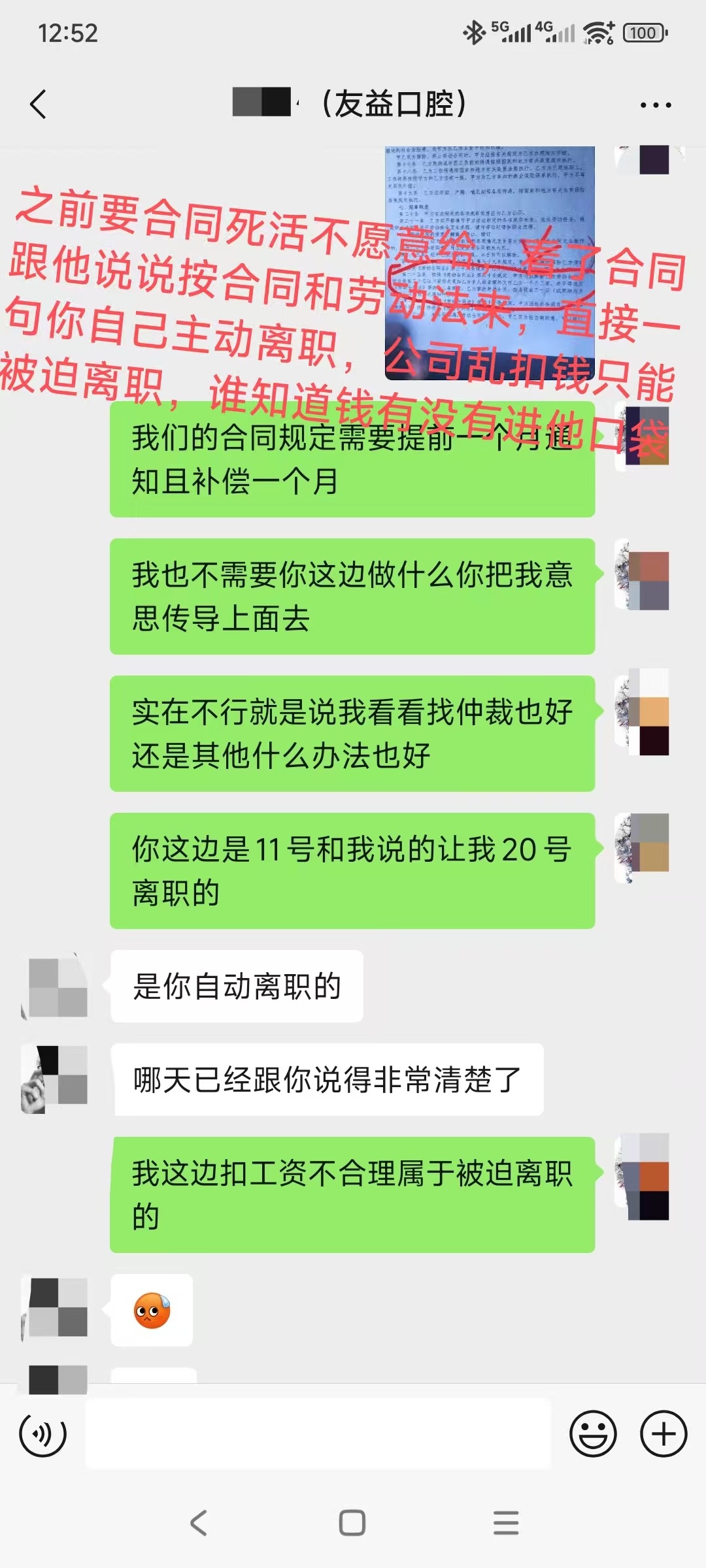
Task: Open own avatar beside 我这边扣工资不合理 message
Action: (644, 1176)
